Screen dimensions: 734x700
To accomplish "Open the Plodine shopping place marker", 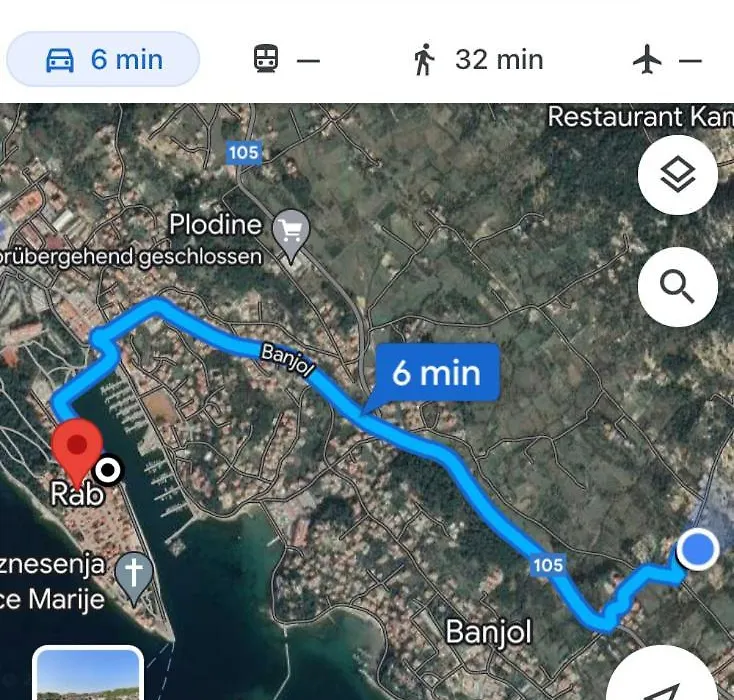I will point(291,233).
